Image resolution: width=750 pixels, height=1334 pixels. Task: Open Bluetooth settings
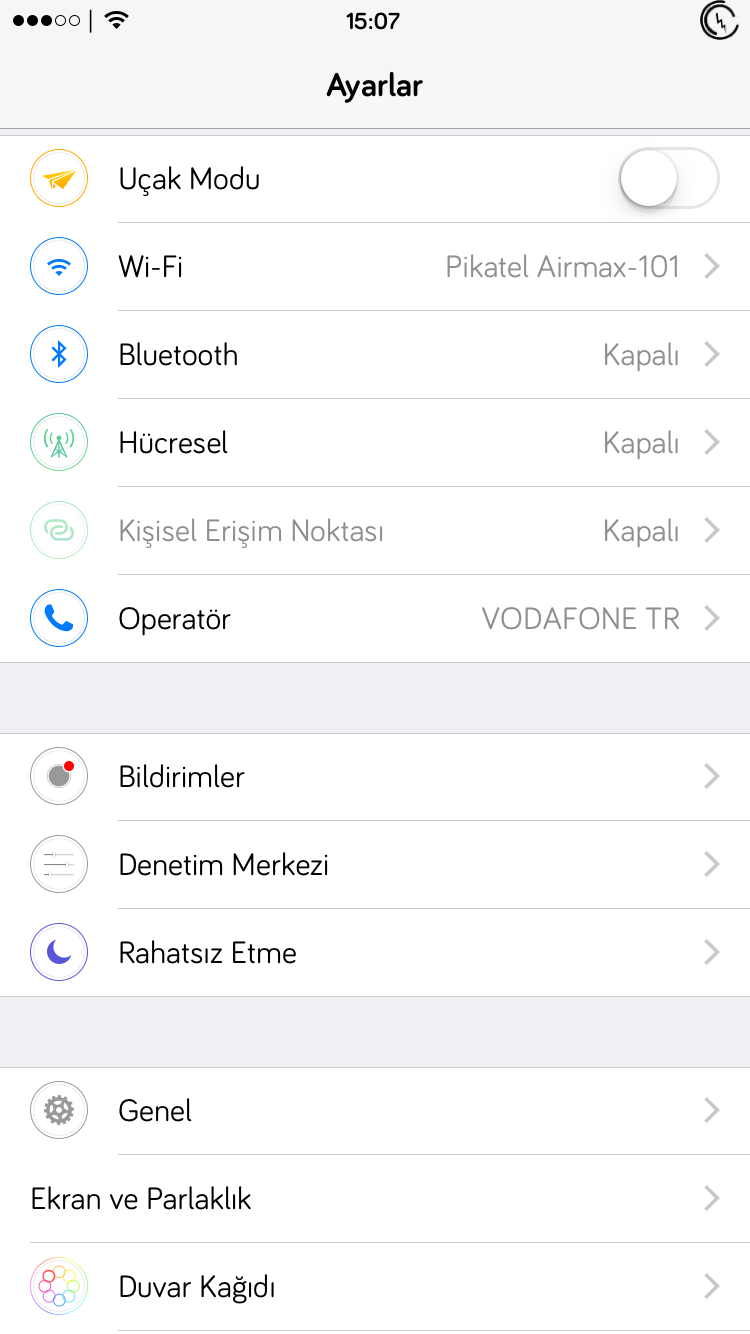point(375,355)
